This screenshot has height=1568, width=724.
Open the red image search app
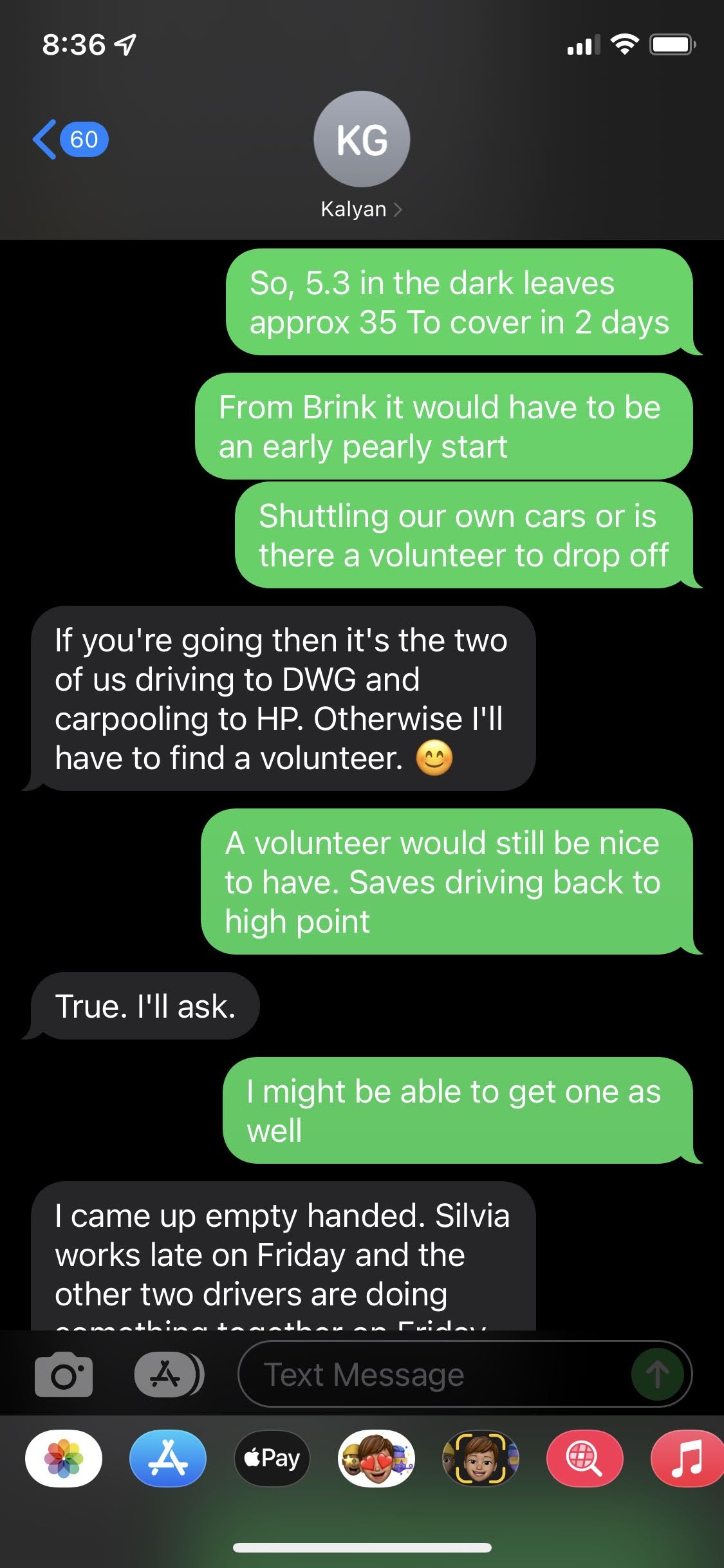pyautogui.click(x=584, y=1458)
